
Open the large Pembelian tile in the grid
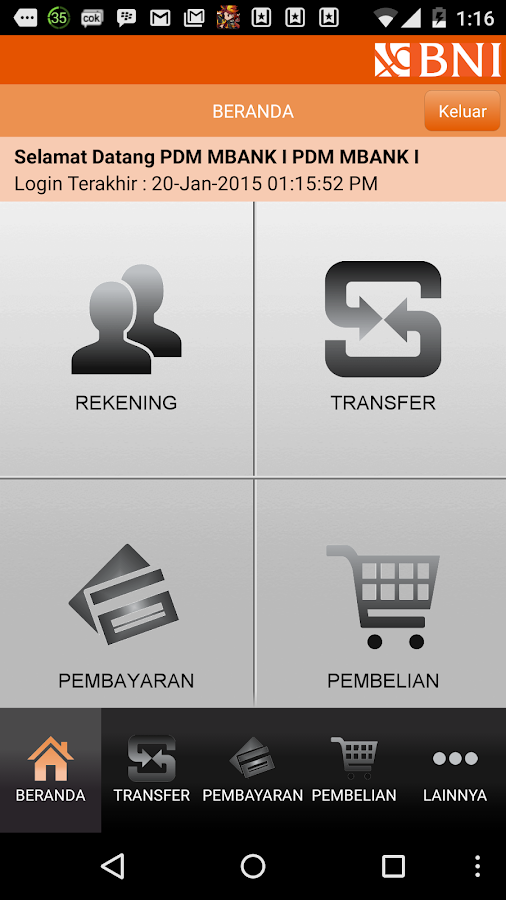(381, 593)
